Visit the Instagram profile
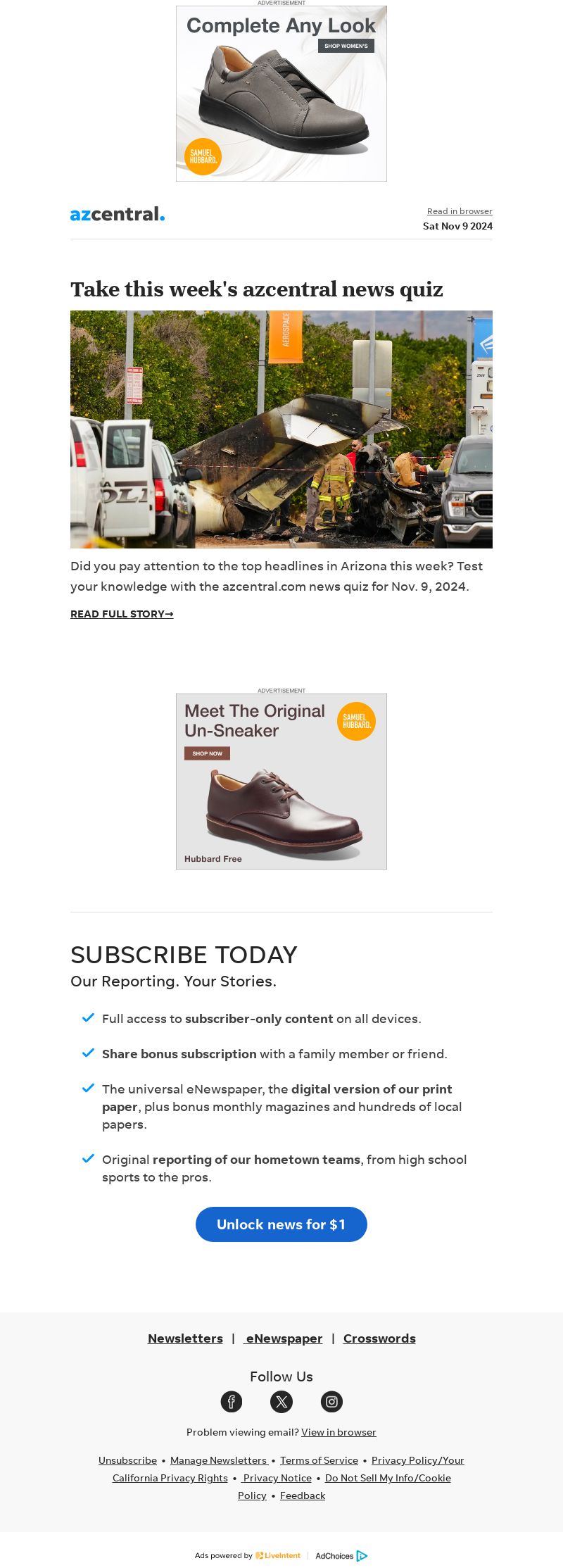 (x=331, y=1402)
